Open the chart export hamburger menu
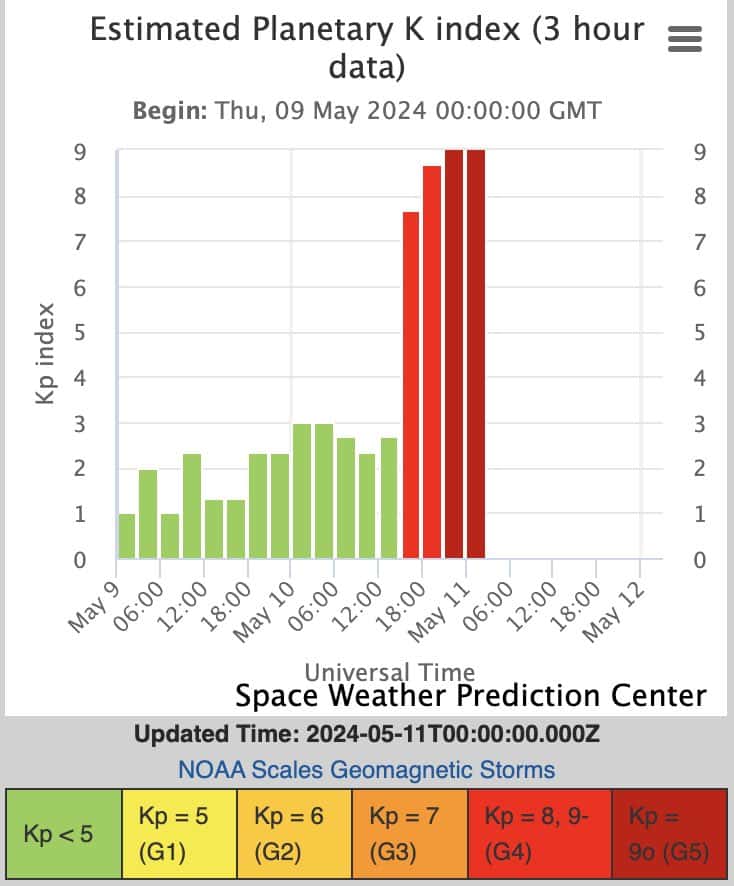 click(x=684, y=39)
